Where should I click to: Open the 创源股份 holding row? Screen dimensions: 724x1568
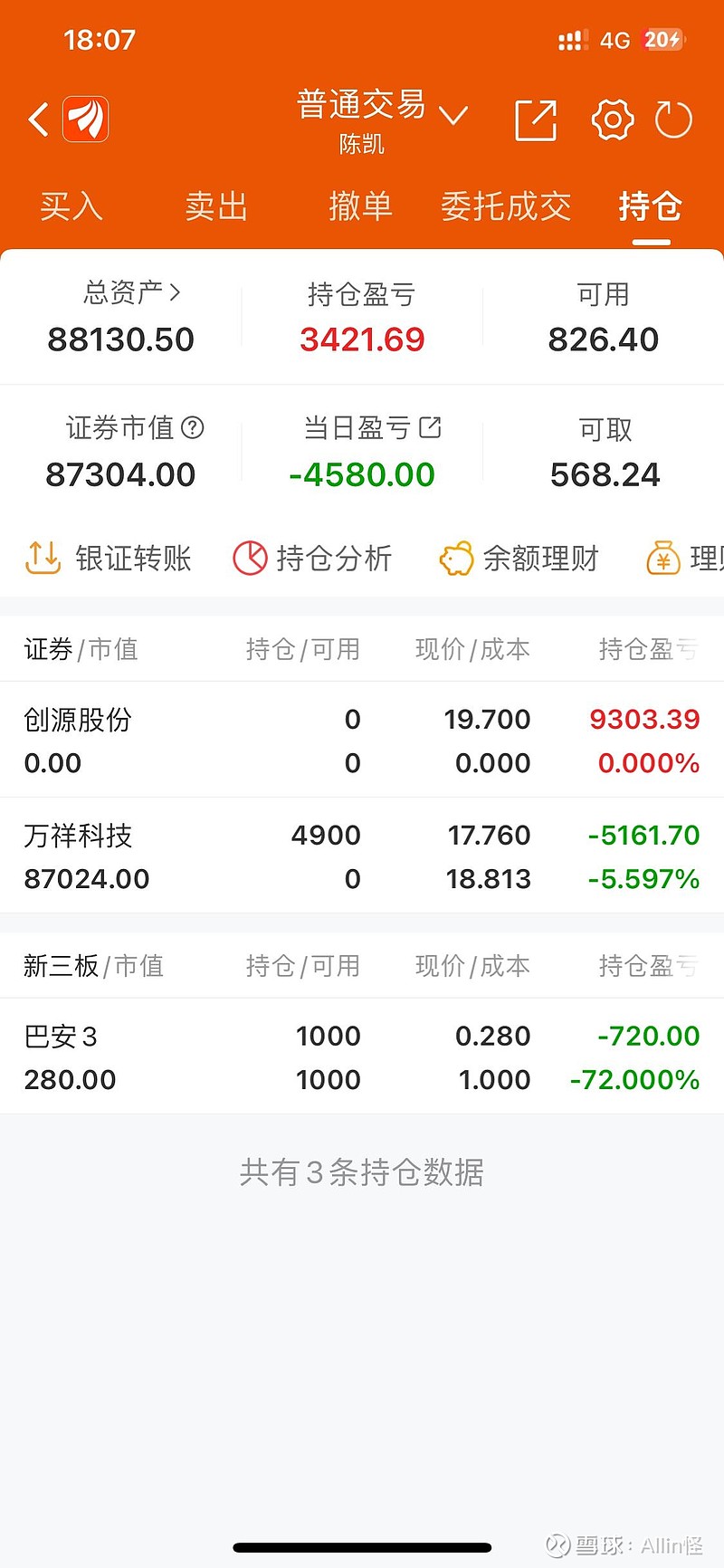point(362,741)
